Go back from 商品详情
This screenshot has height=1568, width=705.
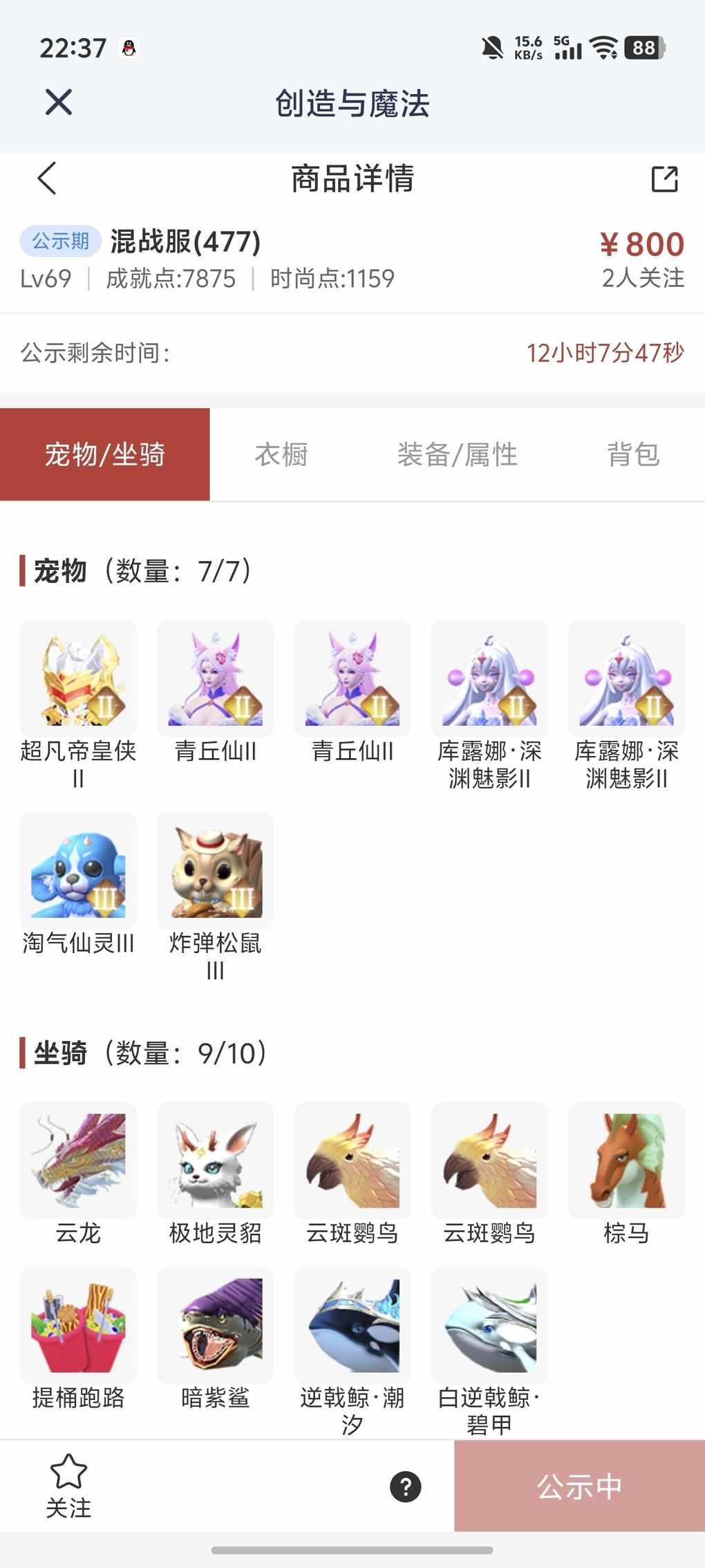(x=47, y=178)
